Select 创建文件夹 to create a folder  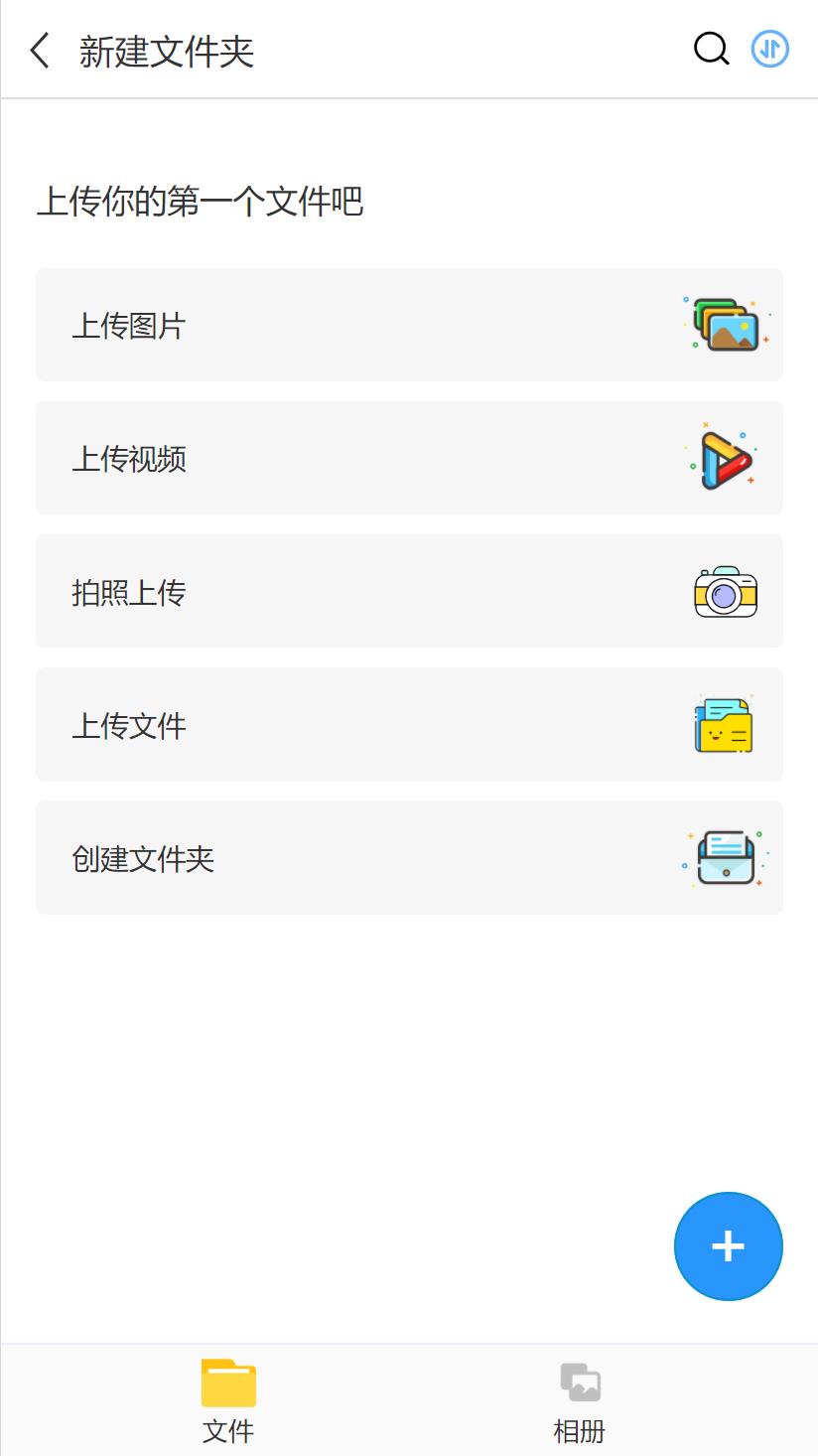pos(409,857)
